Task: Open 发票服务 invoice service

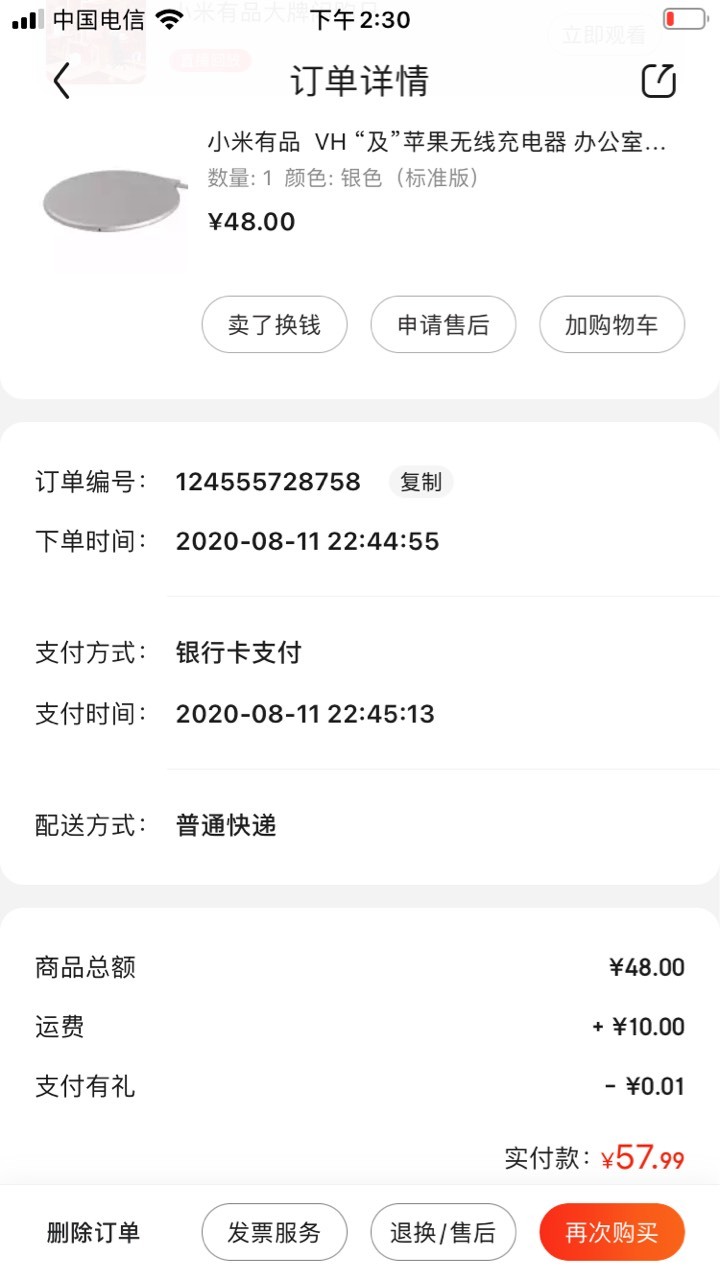Action: tap(274, 1232)
